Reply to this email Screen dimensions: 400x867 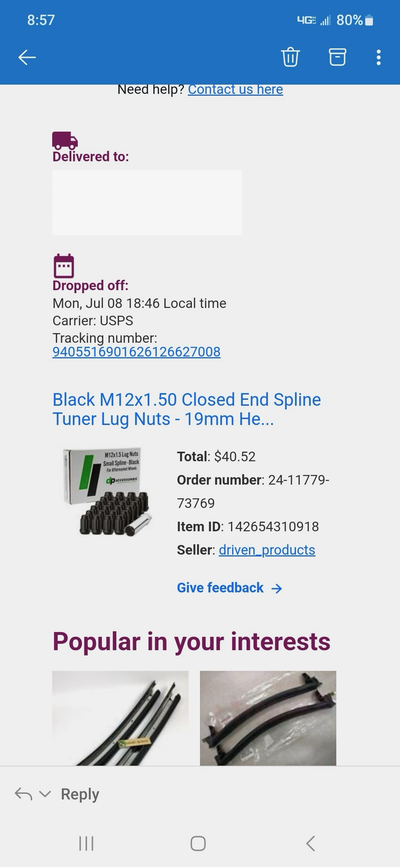(x=80, y=794)
